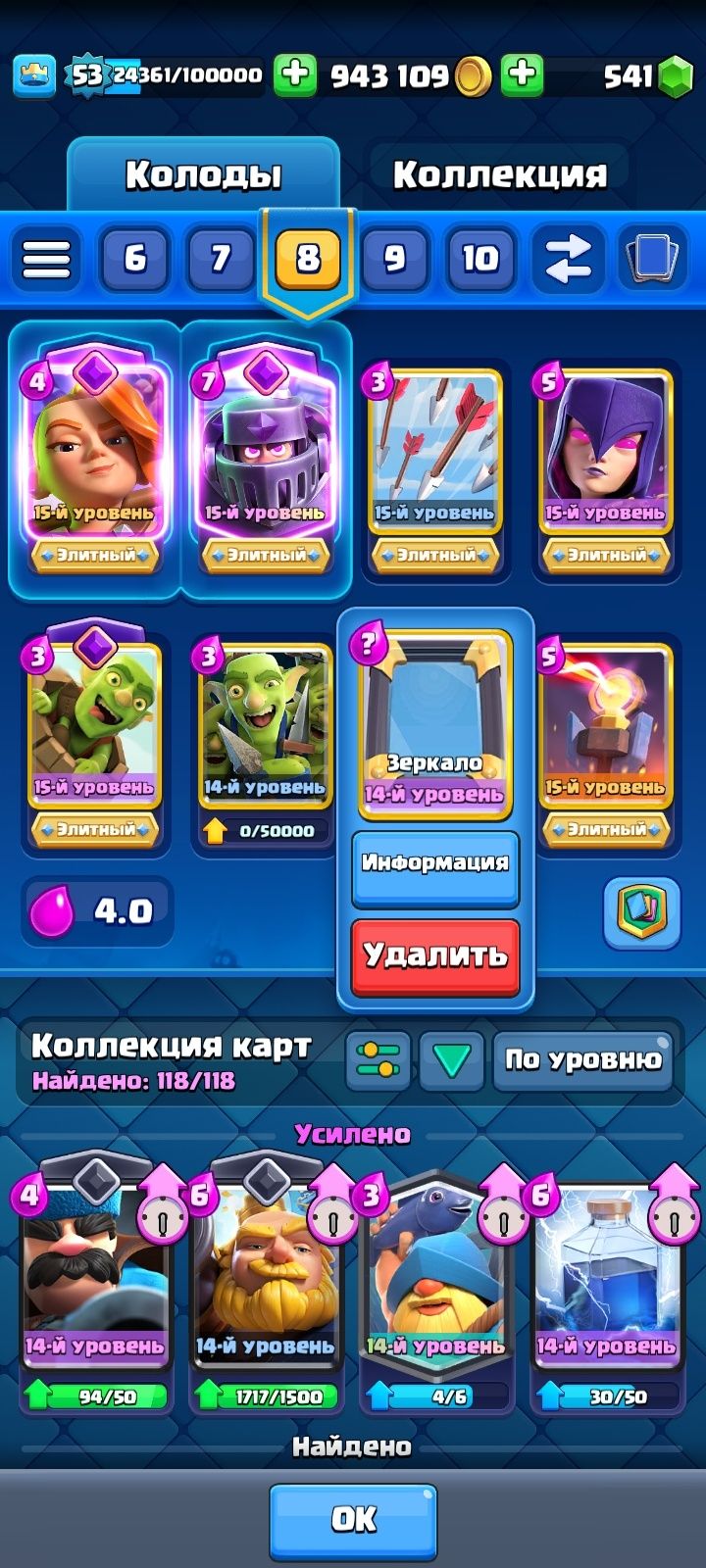
Task: Open Информация for the Зеркало card
Action: (435, 864)
